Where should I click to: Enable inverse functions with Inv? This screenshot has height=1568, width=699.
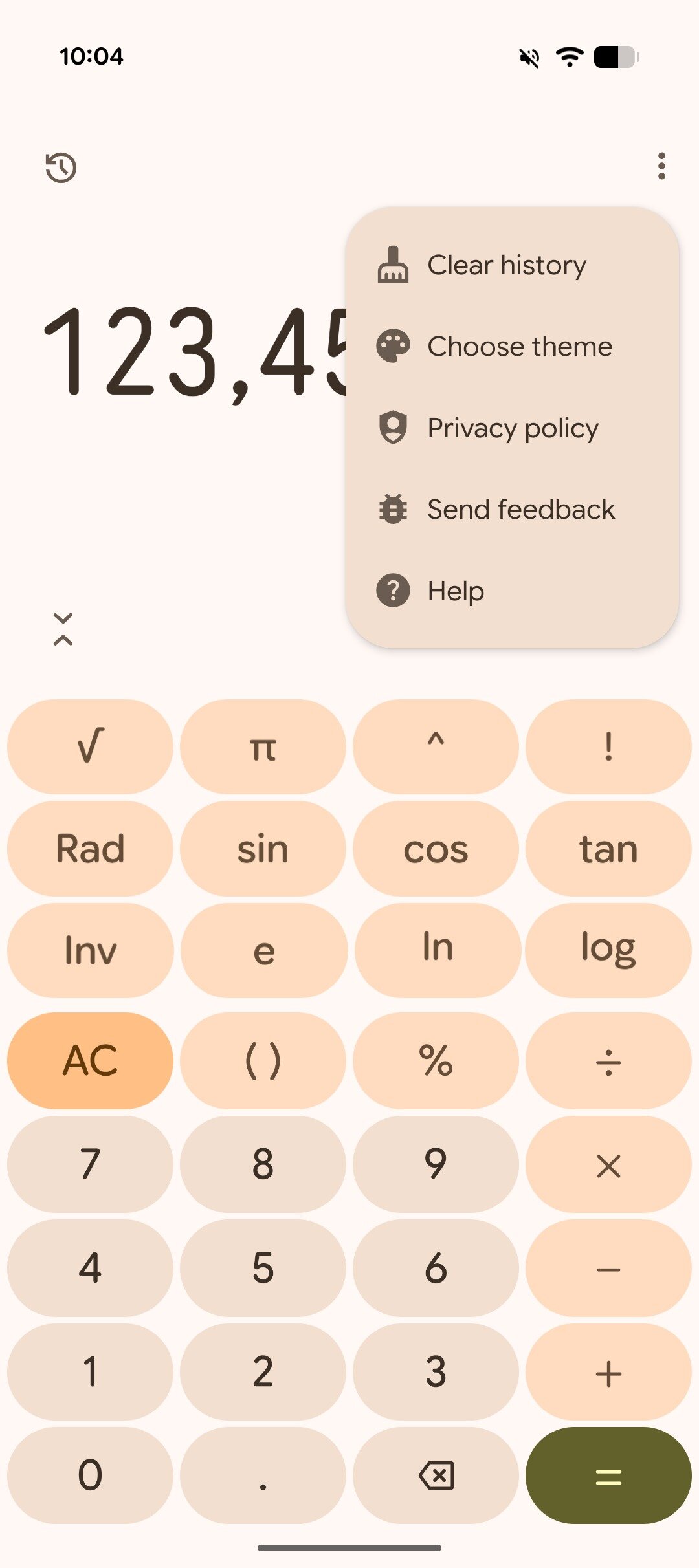(90, 951)
